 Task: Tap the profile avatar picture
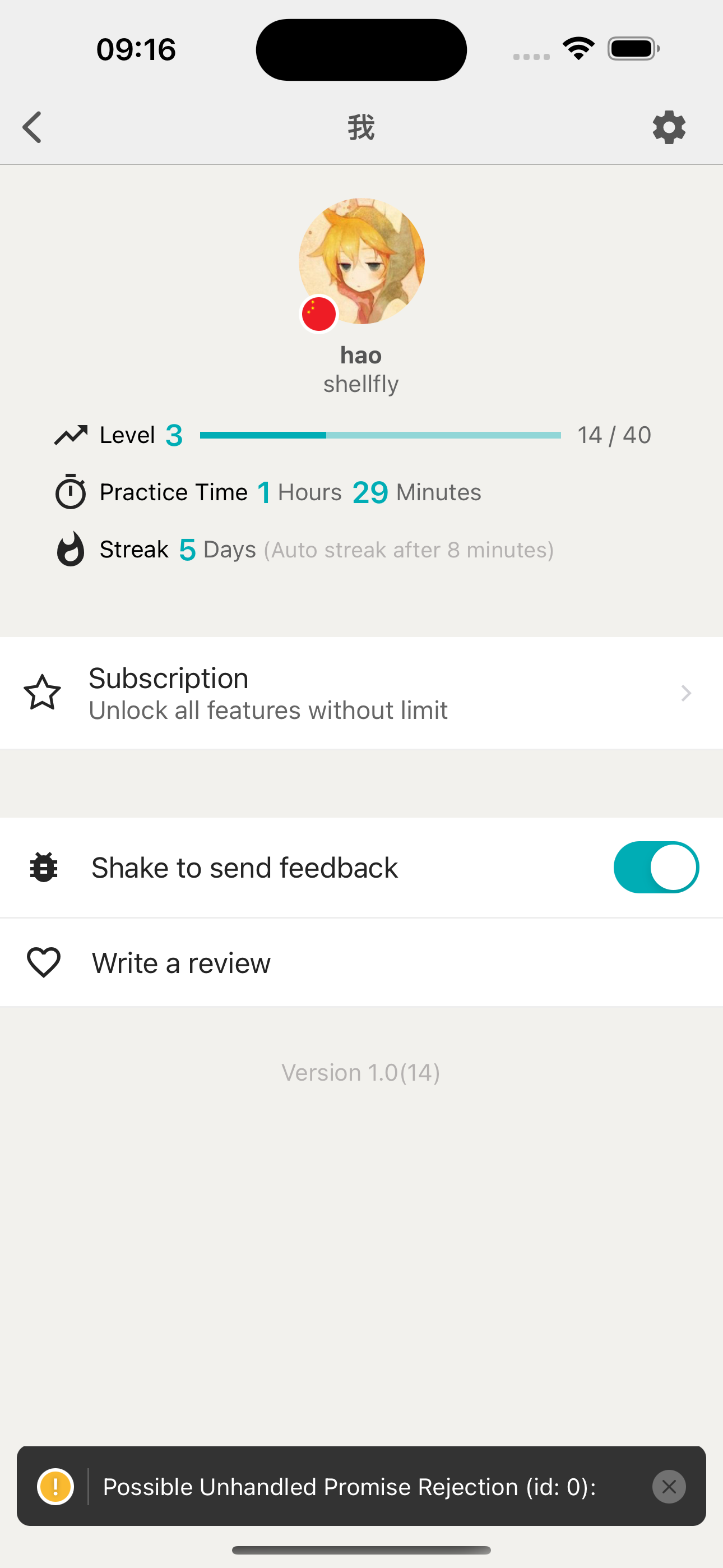(361, 261)
